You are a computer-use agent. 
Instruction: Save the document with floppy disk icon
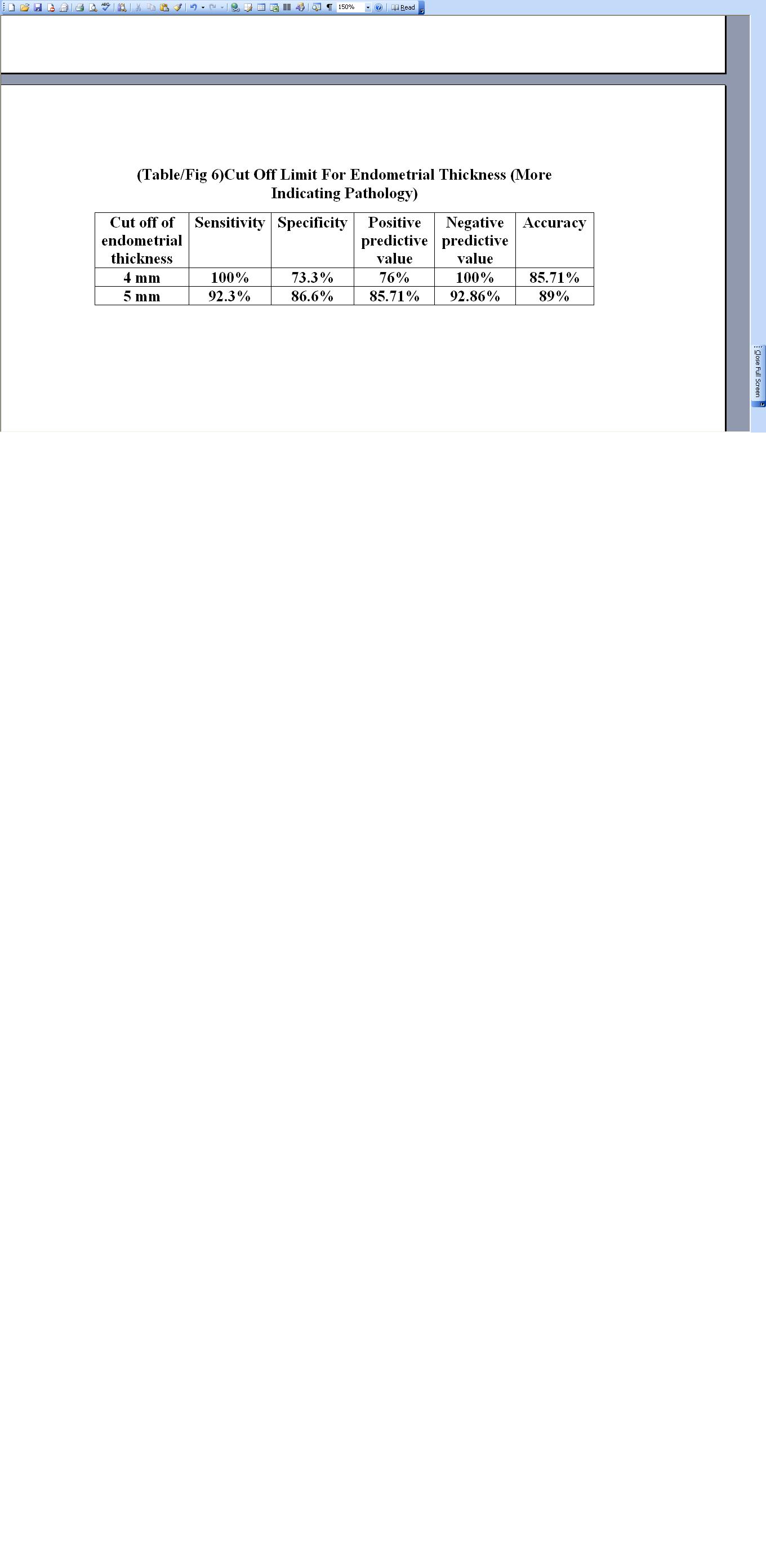(x=38, y=7)
